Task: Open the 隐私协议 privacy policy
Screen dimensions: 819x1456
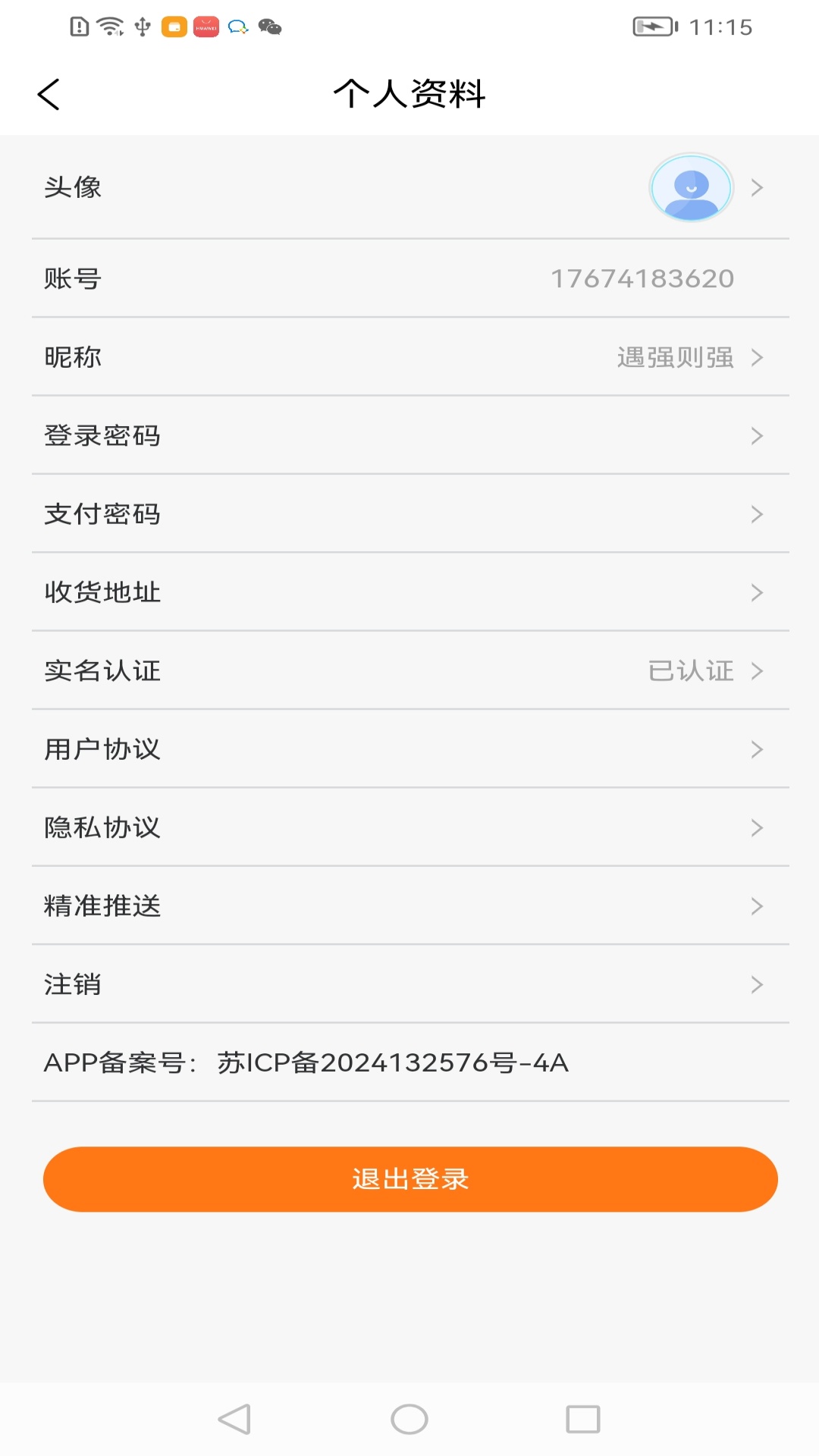Action: (409, 827)
